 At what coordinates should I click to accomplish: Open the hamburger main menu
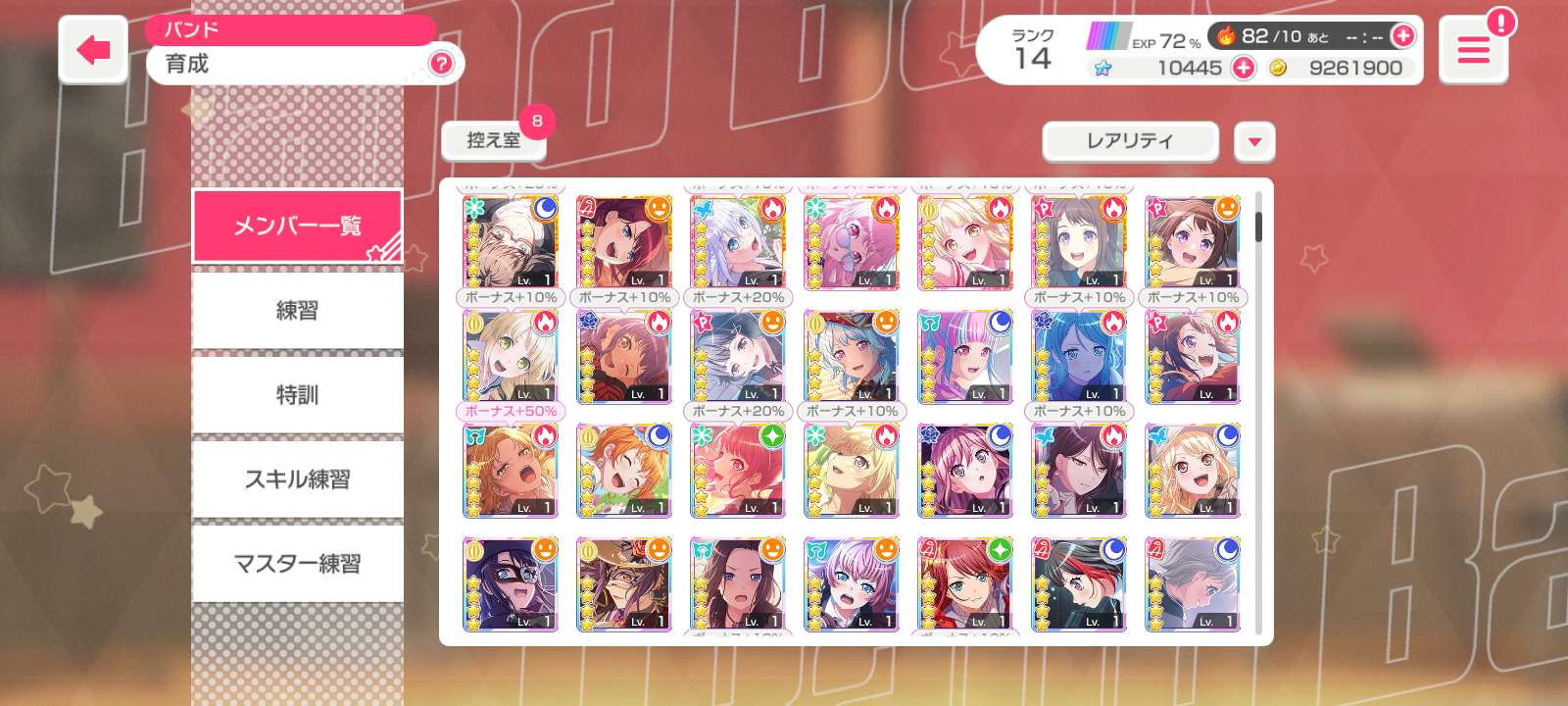(x=1472, y=50)
